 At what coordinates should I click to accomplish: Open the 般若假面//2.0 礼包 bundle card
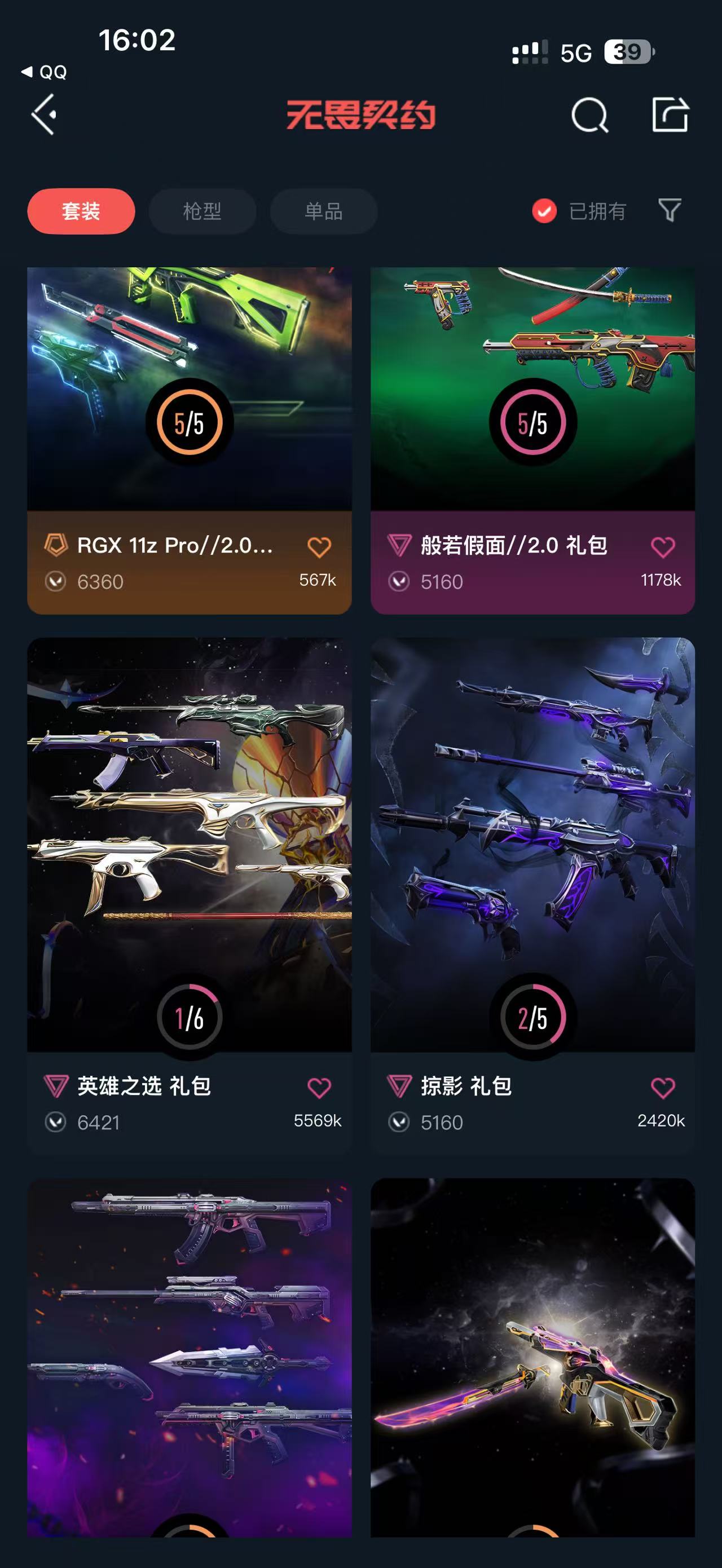point(532,390)
